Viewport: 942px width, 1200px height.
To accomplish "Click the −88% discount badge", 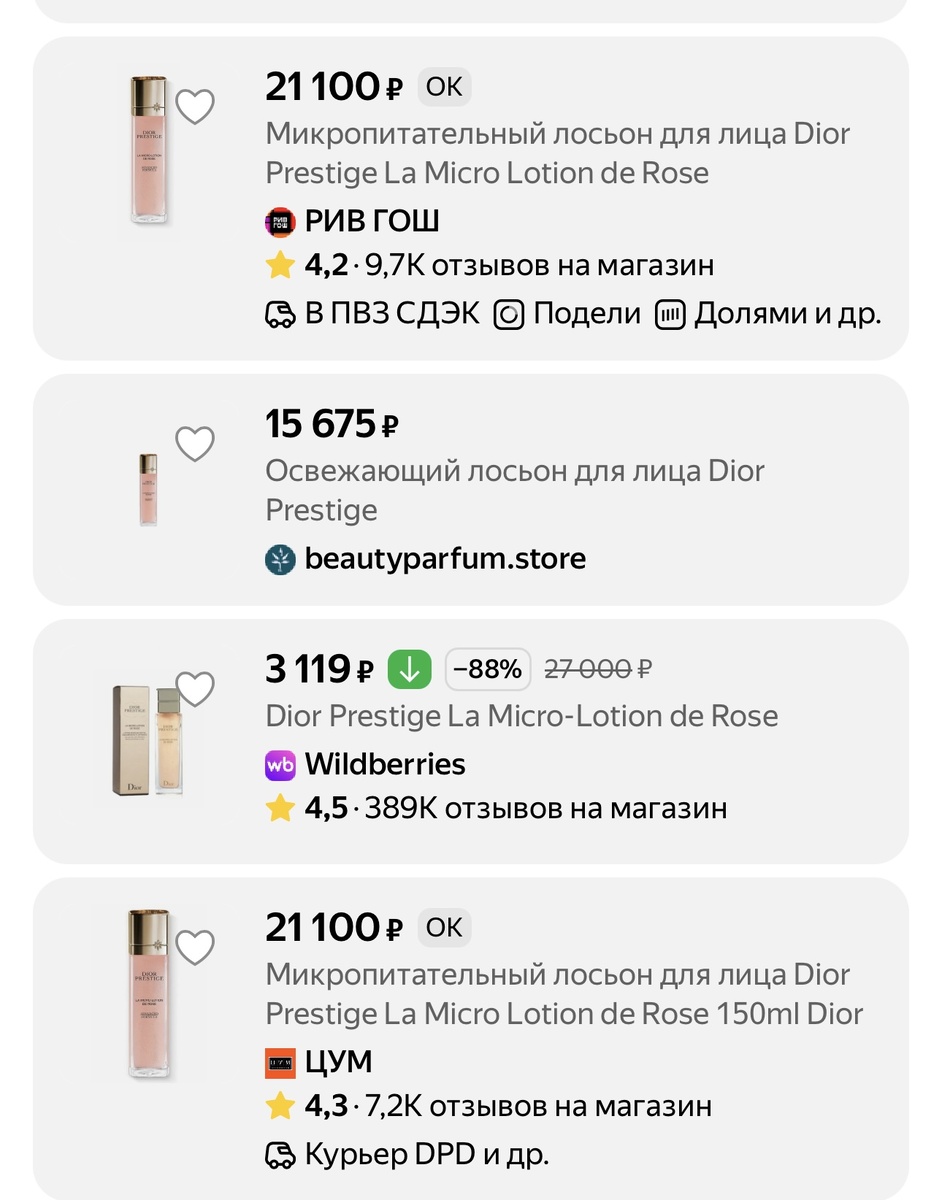I will click(487, 668).
